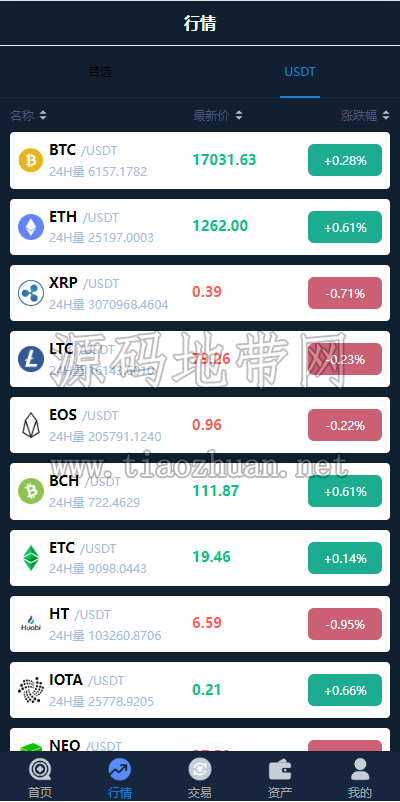
Task: View the XRP/USDT pair details
Action: [x=200, y=293]
